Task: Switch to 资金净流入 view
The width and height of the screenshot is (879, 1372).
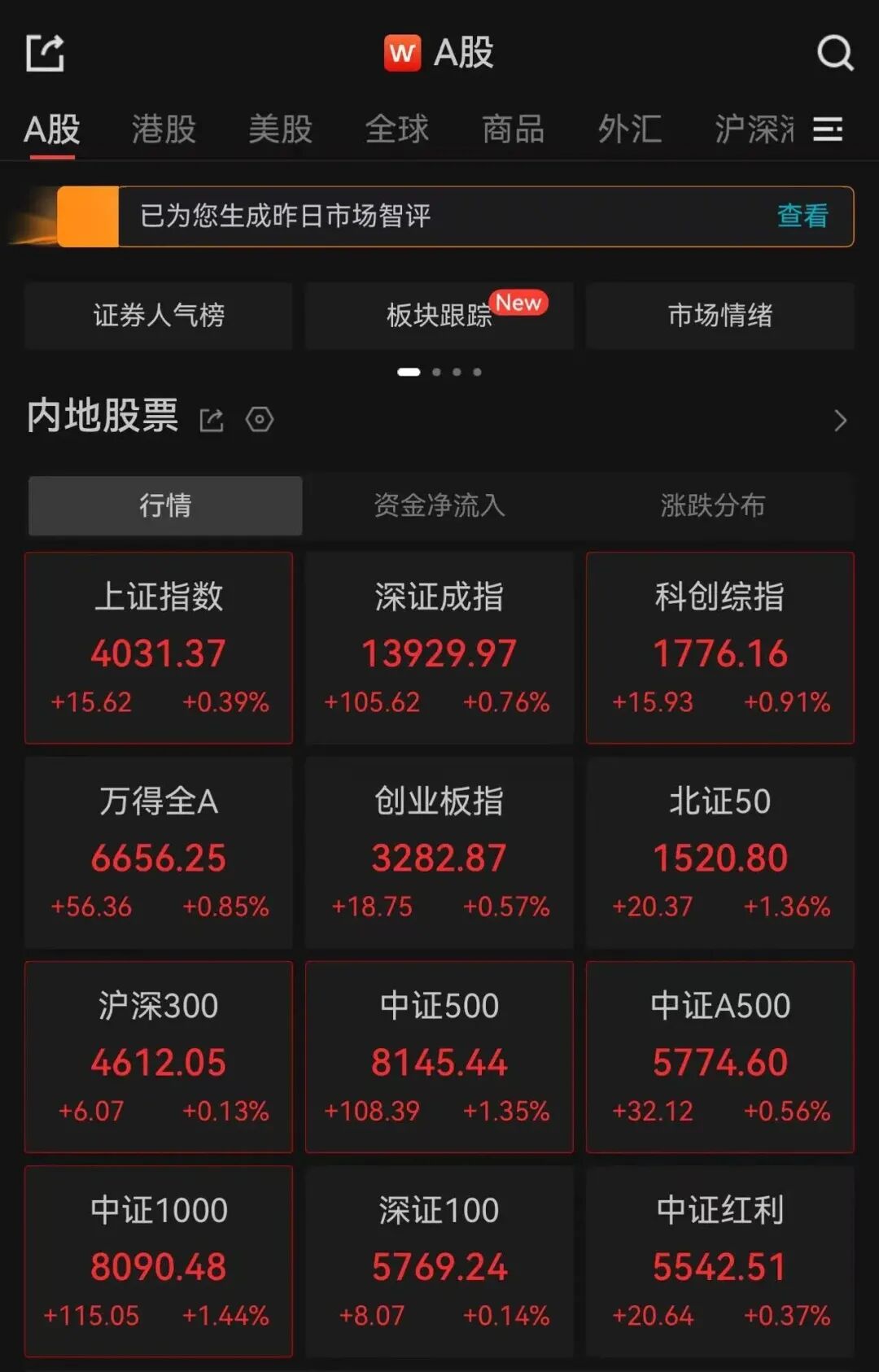Action: (439, 505)
